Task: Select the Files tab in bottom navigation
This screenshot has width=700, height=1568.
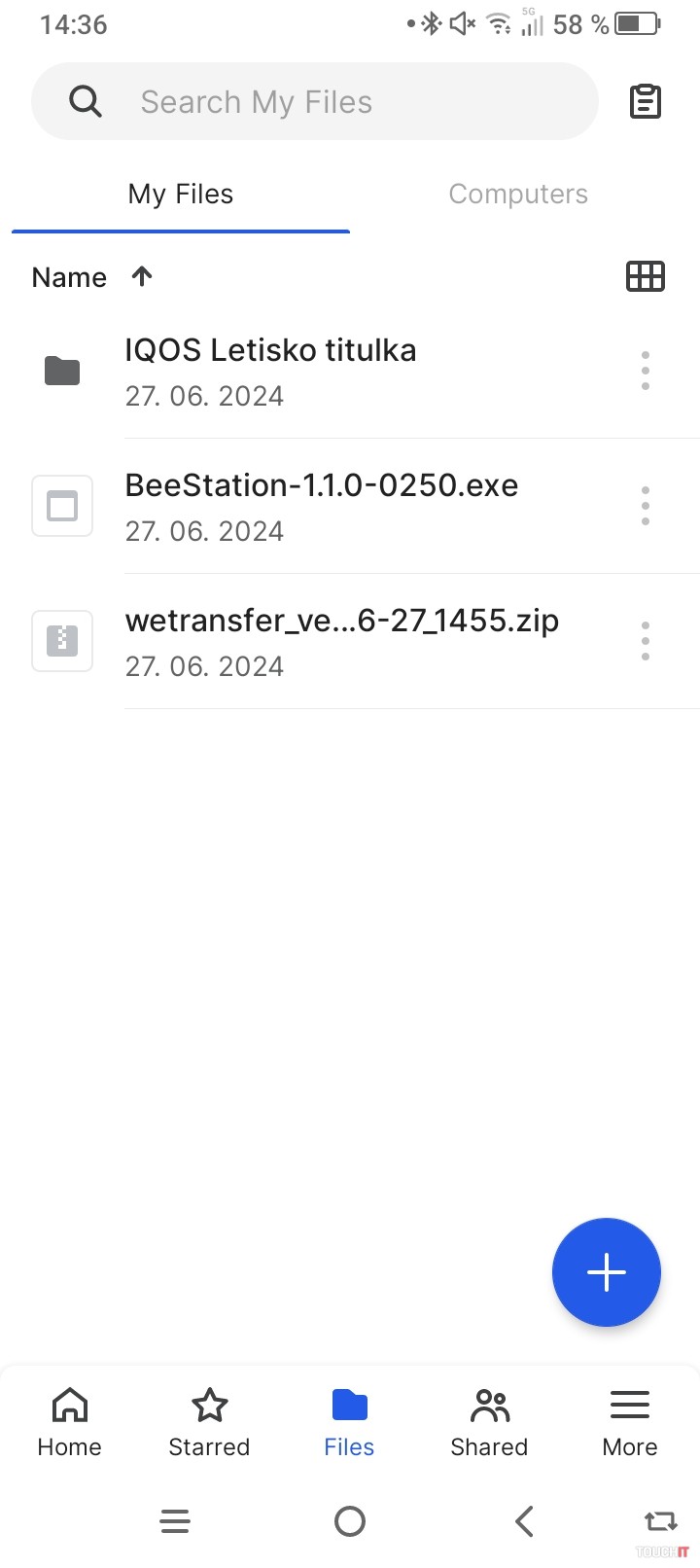Action: click(x=349, y=1422)
